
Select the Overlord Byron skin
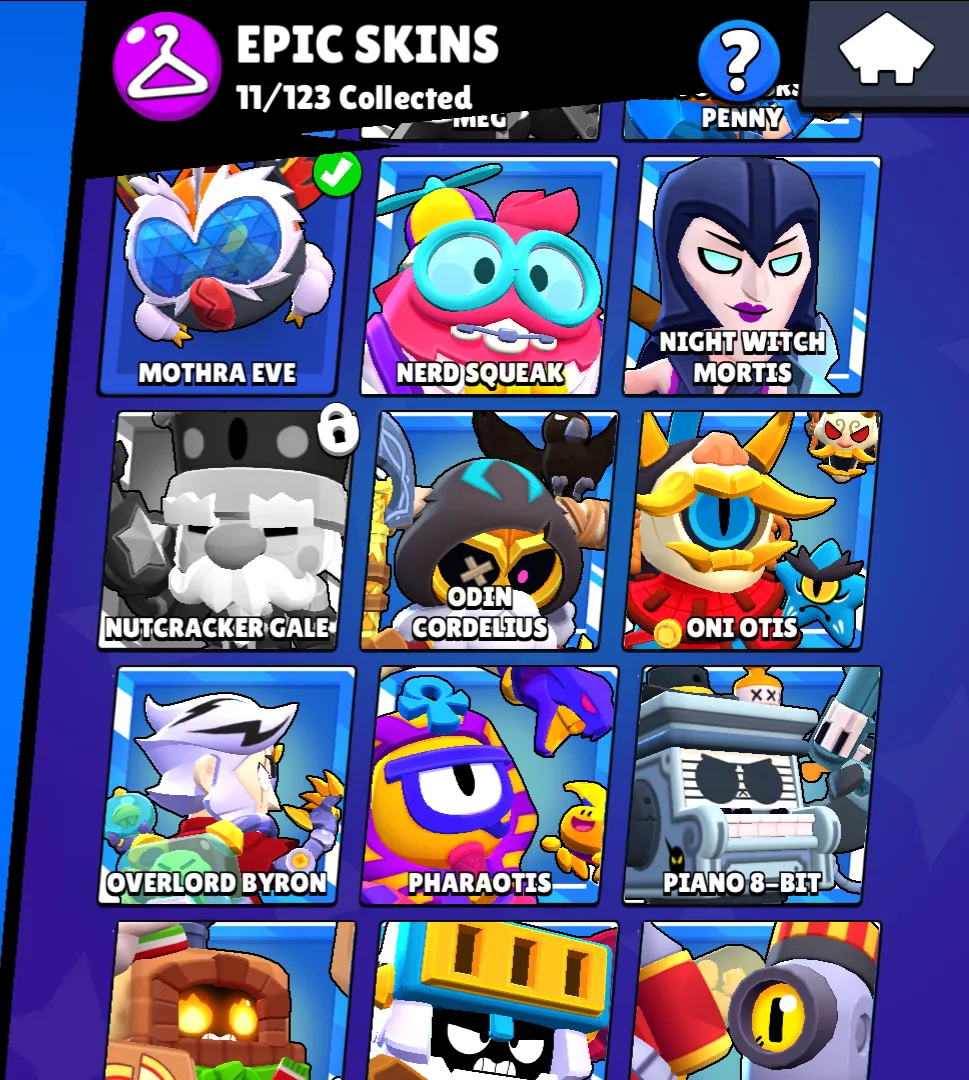pyautogui.click(x=230, y=785)
